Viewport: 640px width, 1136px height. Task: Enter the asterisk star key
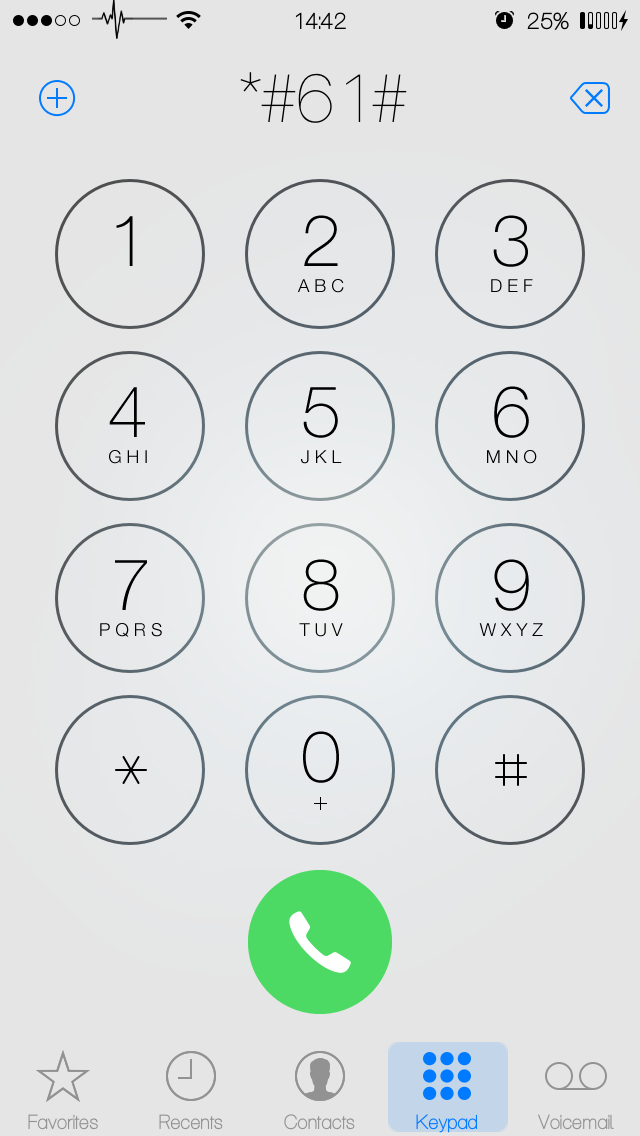pos(130,770)
